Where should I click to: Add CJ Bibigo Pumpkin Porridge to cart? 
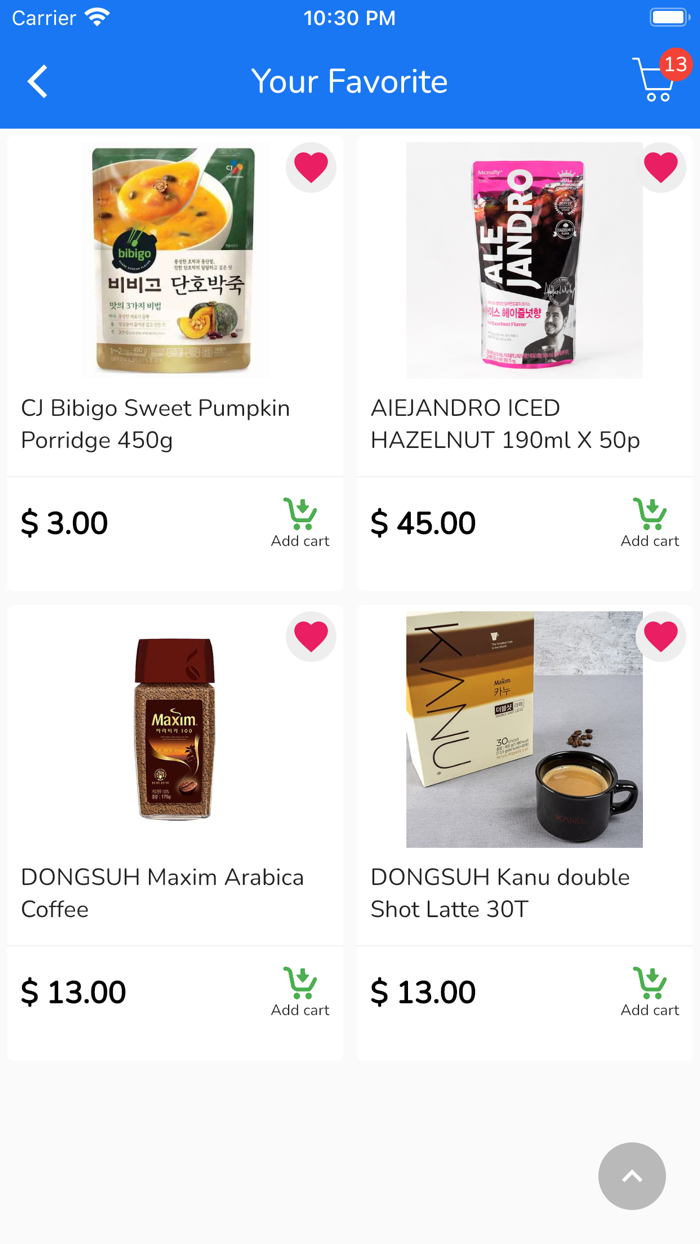(300, 523)
